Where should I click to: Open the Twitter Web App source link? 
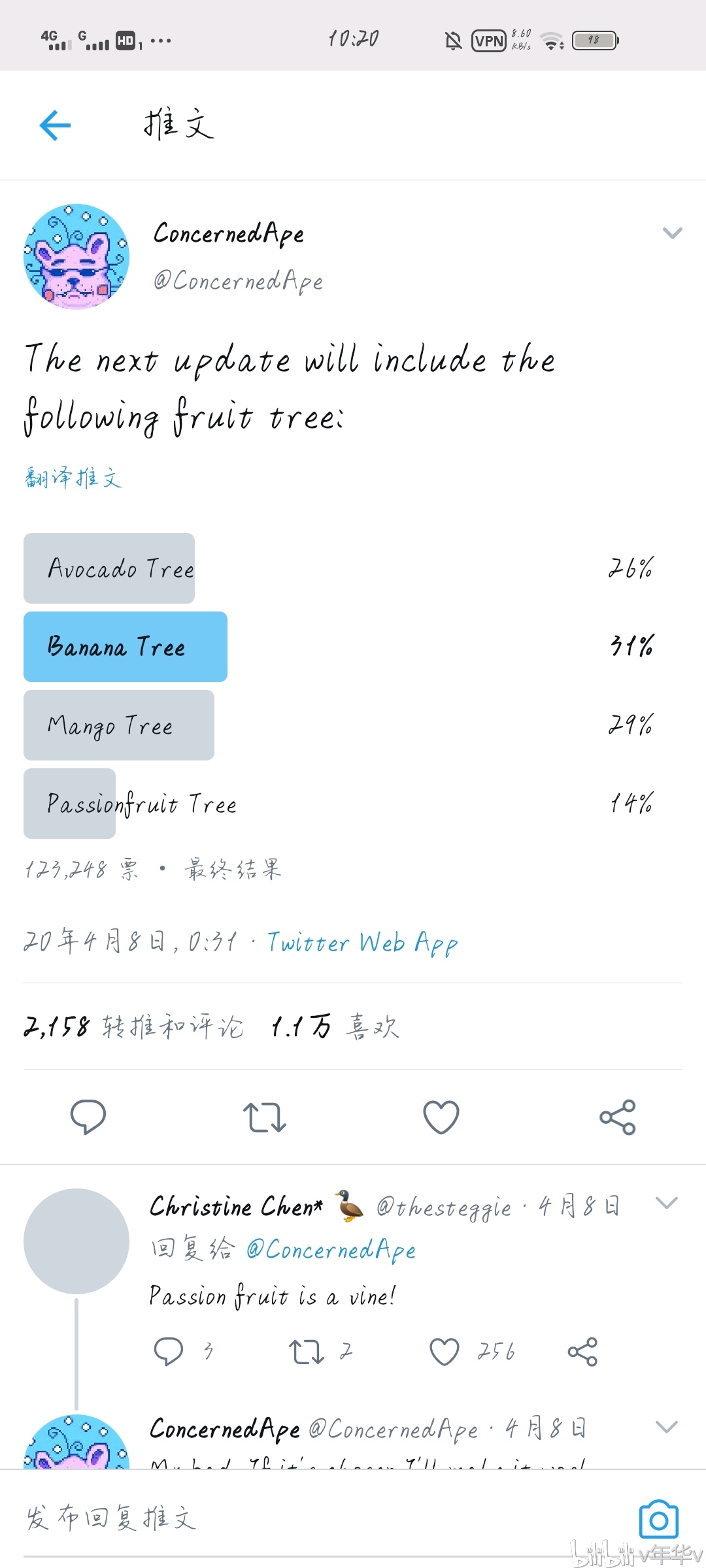(x=362, y=943)
